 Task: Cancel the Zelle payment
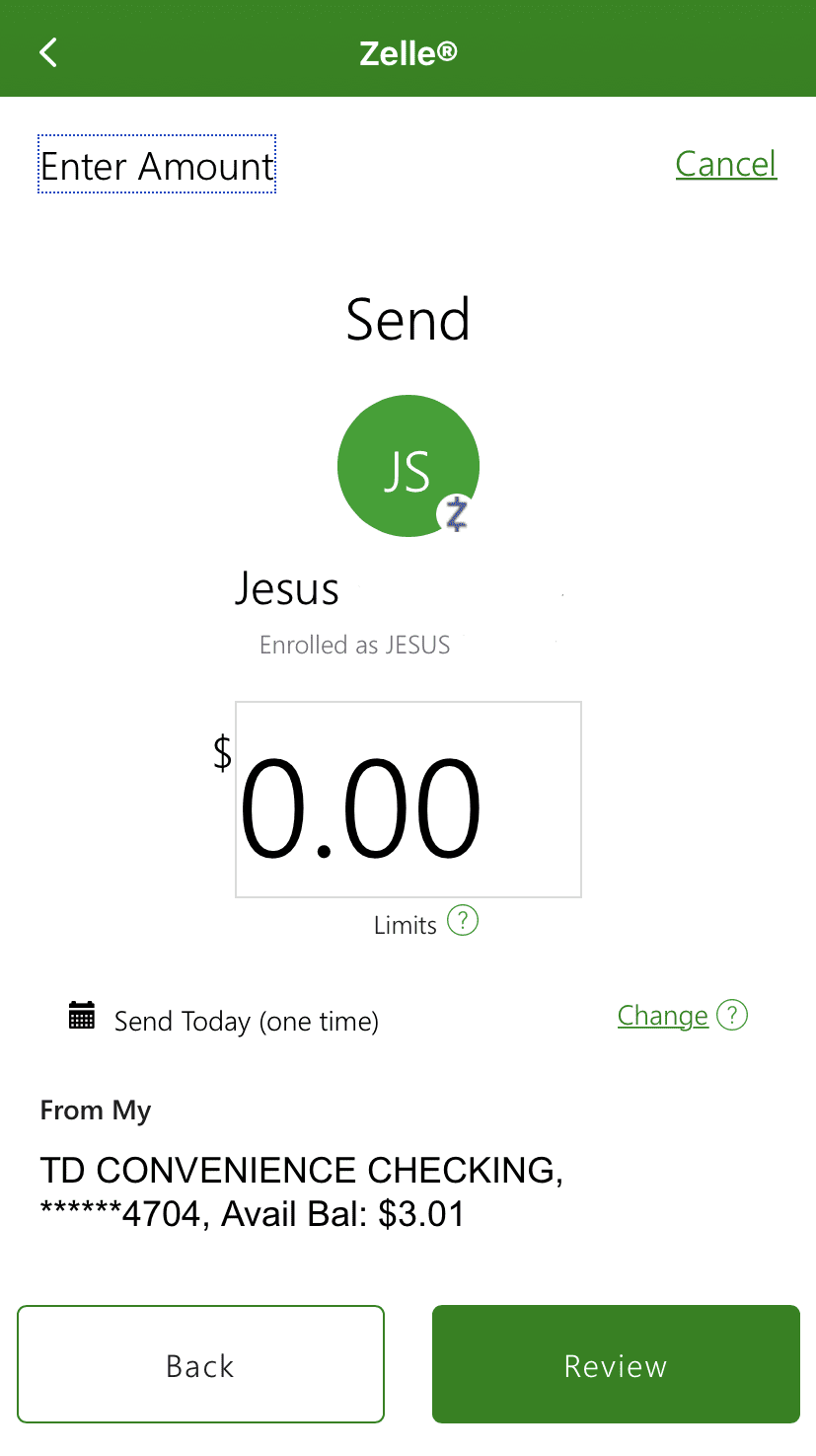(x=725, y=164)
